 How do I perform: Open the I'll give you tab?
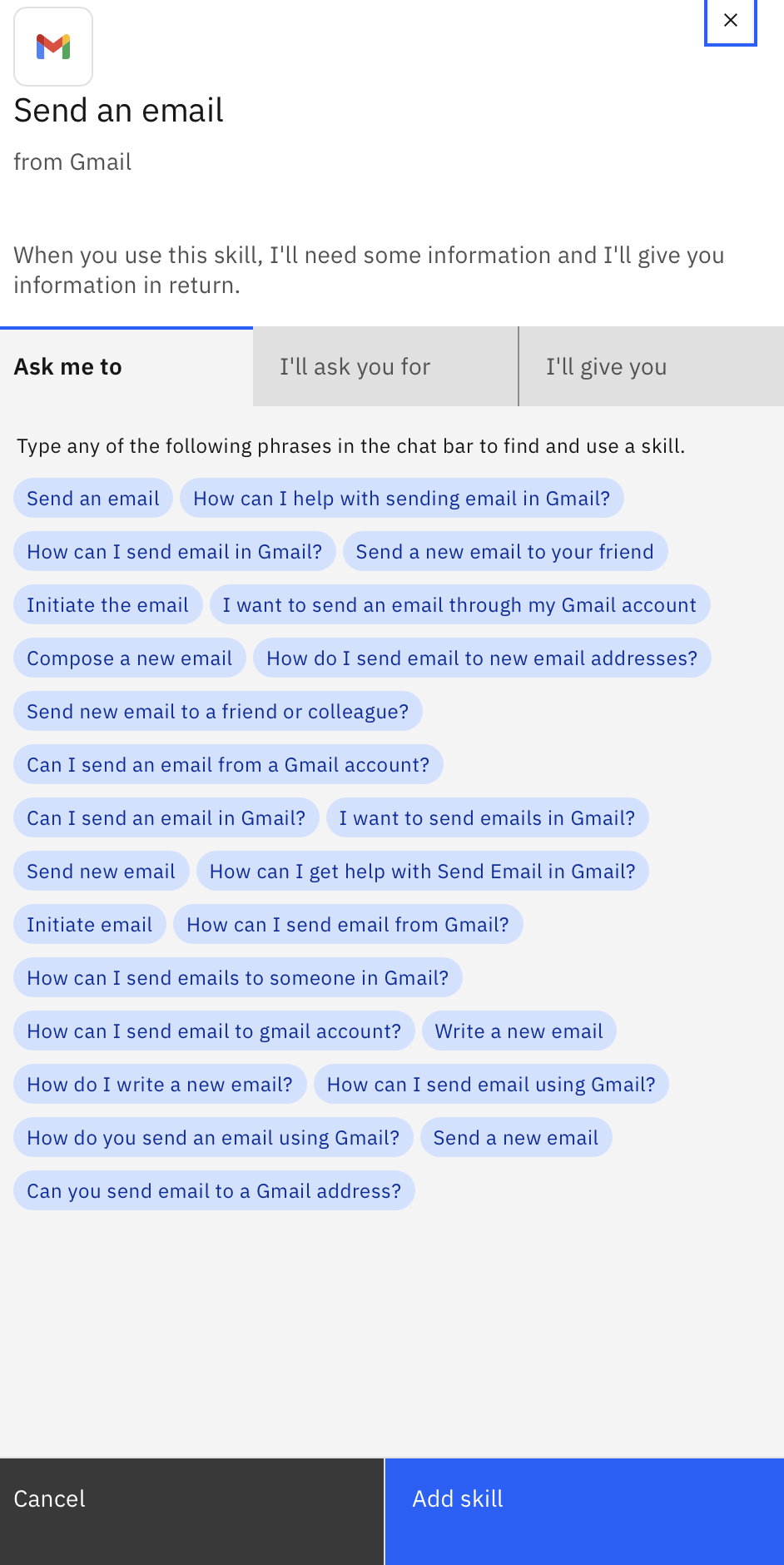[x=652, y=366]
